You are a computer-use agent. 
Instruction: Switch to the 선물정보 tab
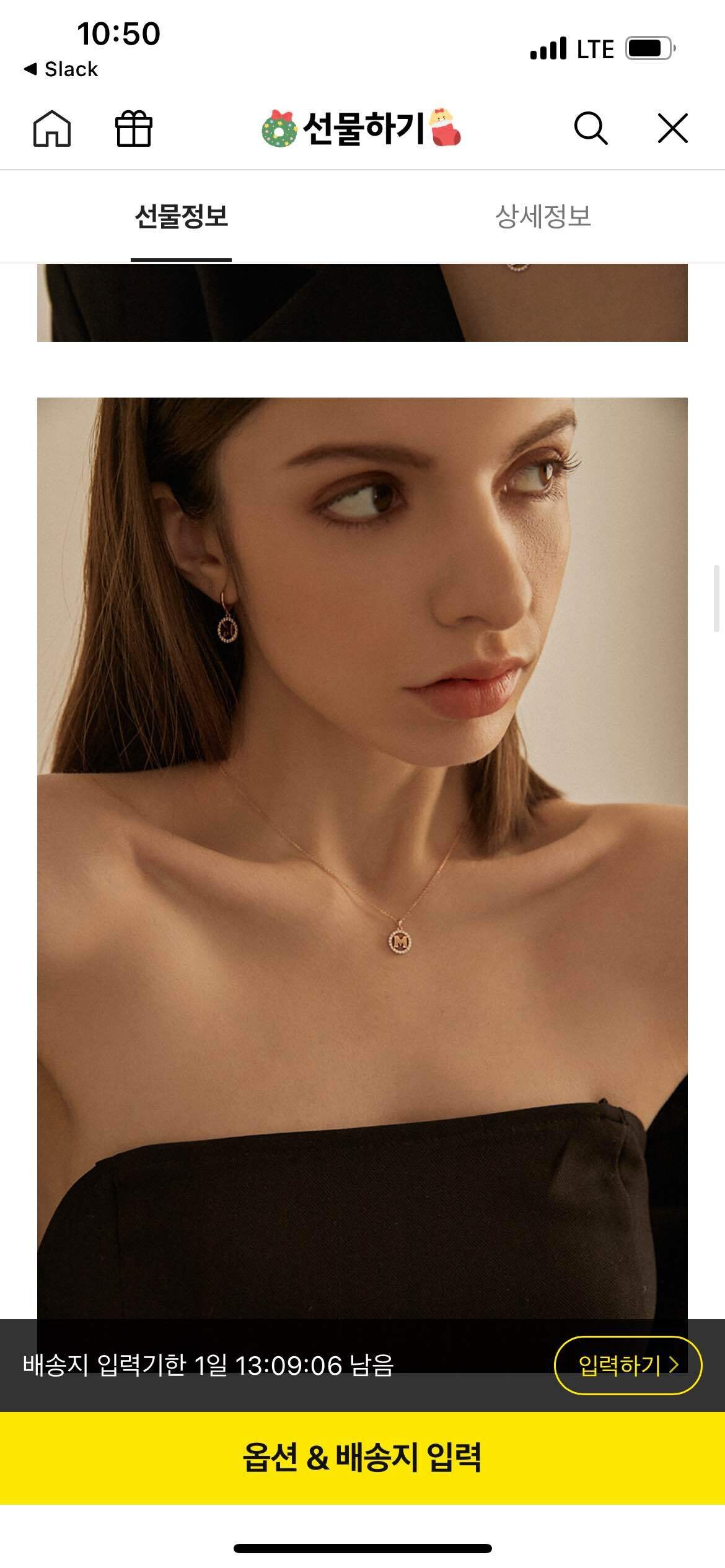click(181, 217)
